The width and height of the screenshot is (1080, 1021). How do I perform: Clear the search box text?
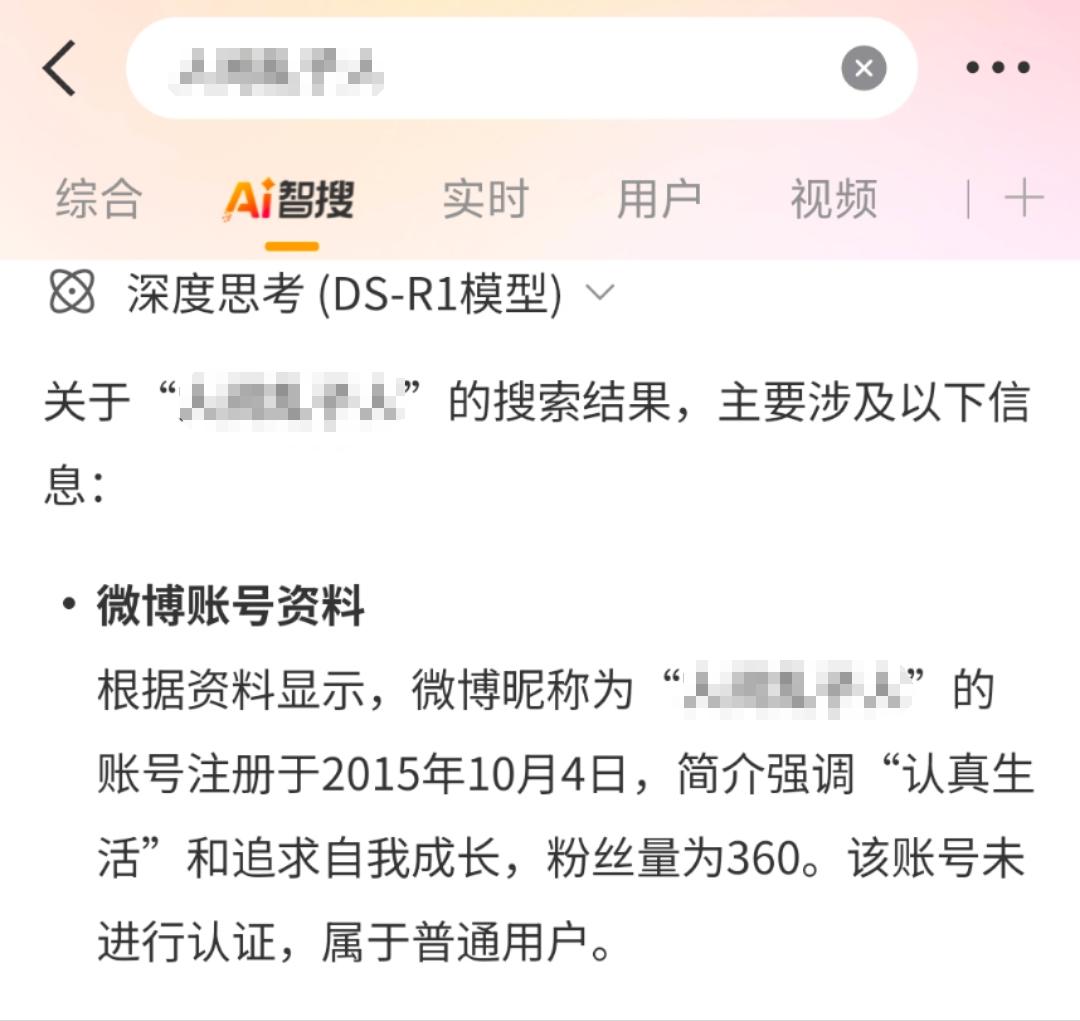[864, 68]
